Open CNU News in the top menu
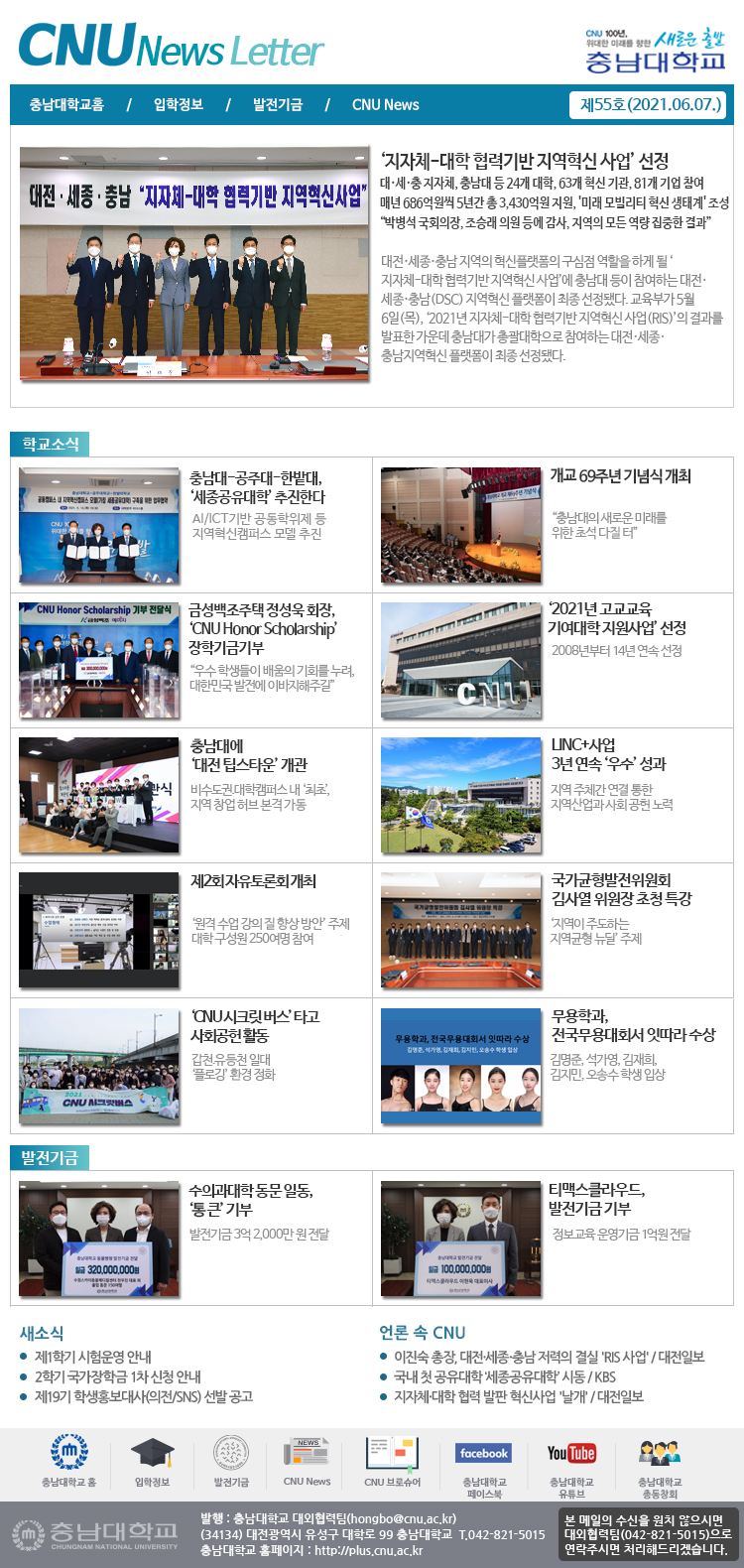 pyautogui.click(x=385, y=104)
